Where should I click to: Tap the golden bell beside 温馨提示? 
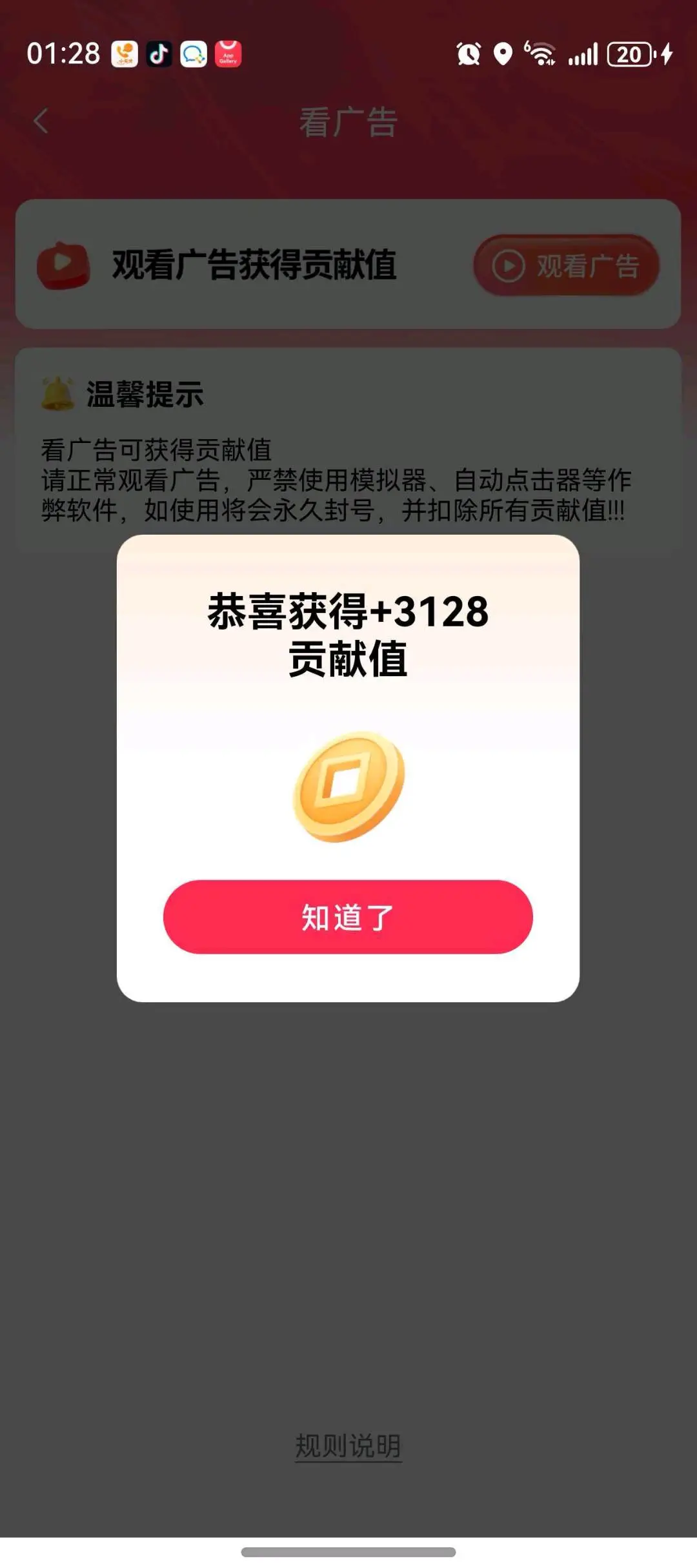click(57, 393)
